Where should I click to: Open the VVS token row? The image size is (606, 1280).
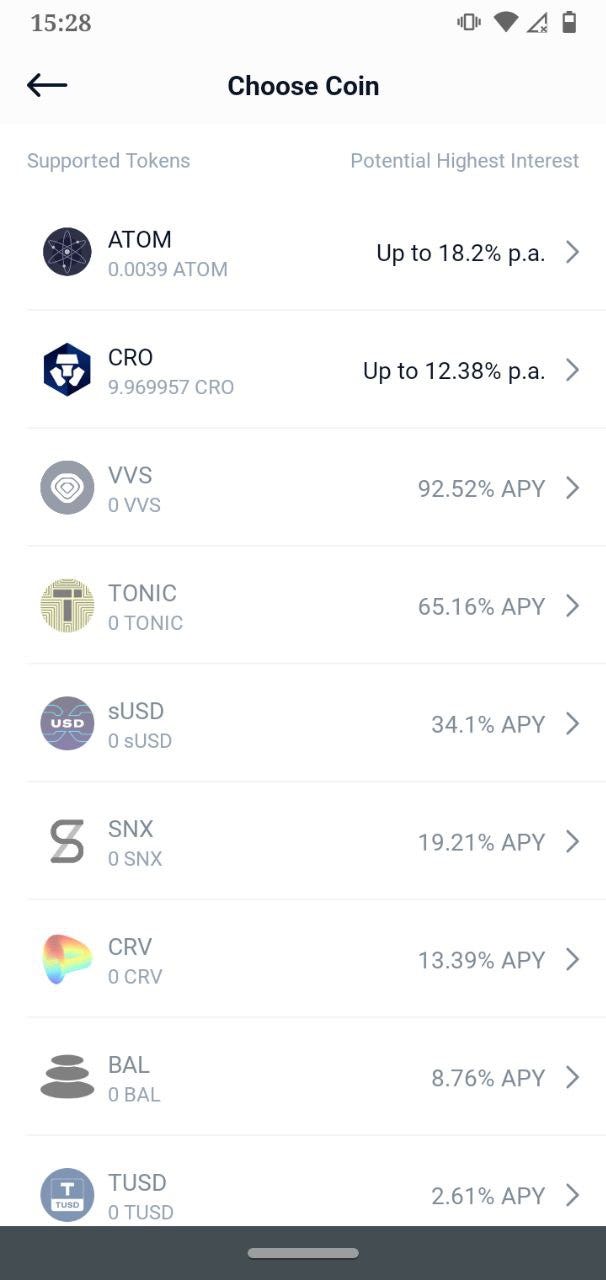(303, 488)
